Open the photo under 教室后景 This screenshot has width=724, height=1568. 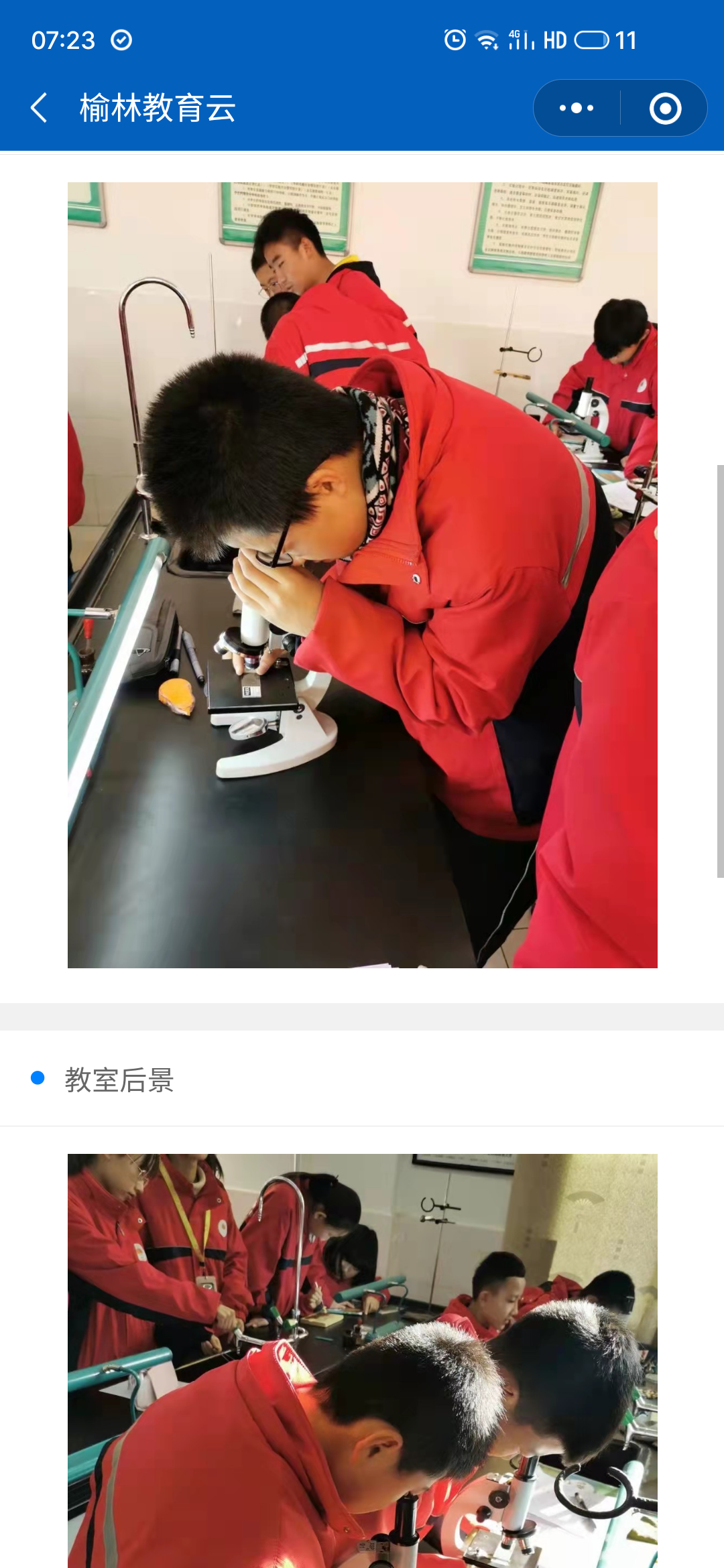tap(362, 1360)
